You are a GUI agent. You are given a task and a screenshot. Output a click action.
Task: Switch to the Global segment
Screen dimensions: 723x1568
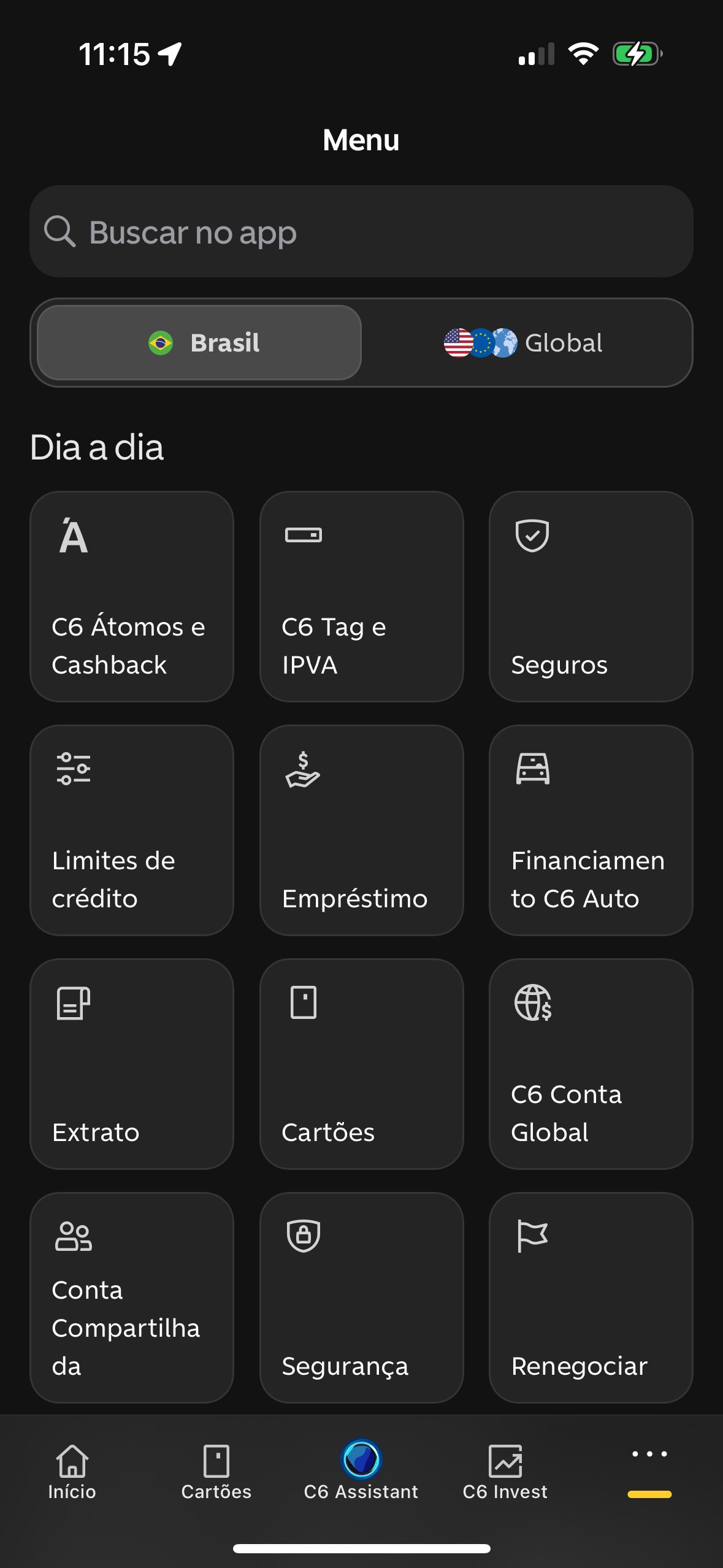coord(524,342)
